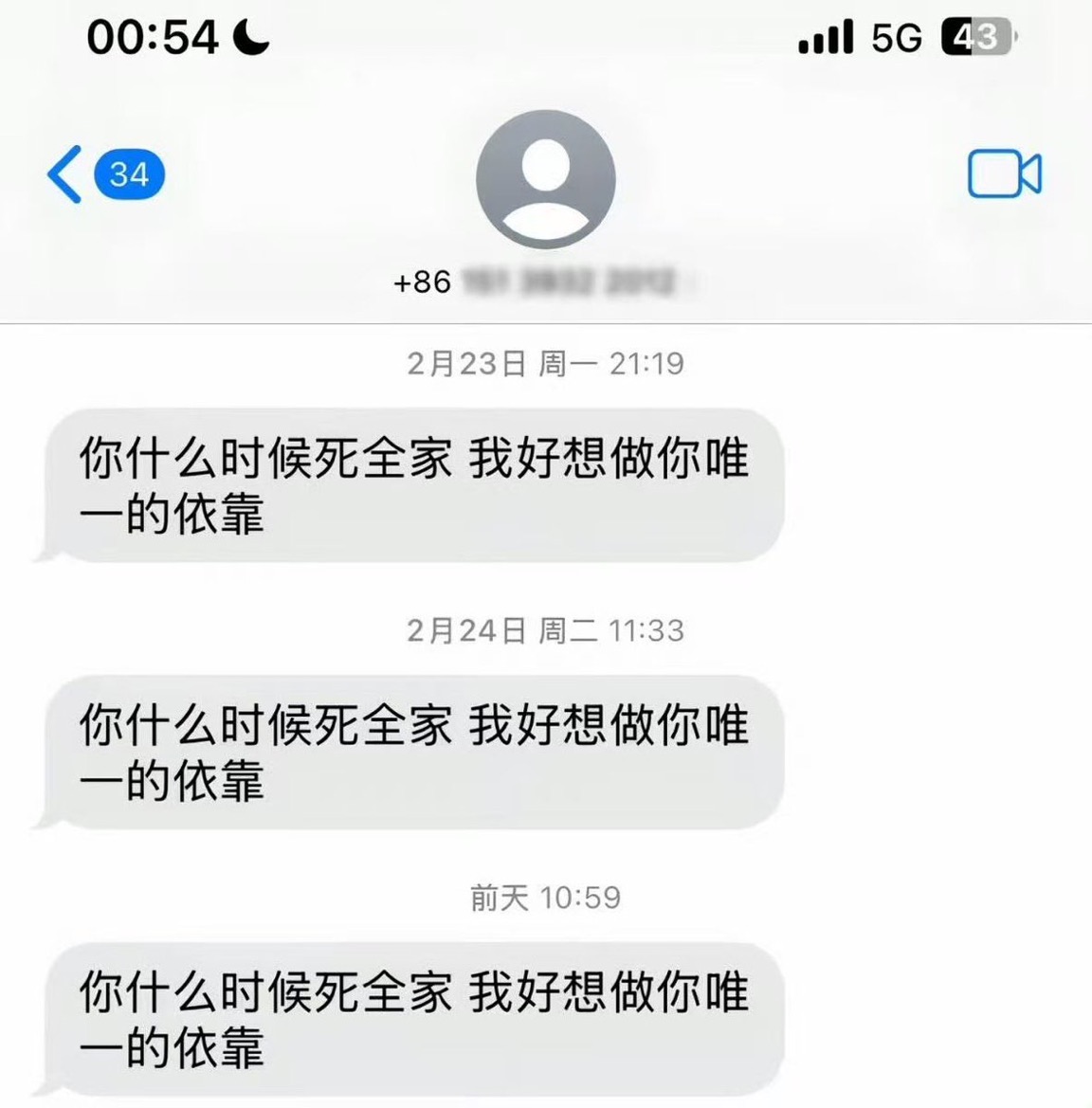Start a FaceTime video call

click(x=1004, y=174)
